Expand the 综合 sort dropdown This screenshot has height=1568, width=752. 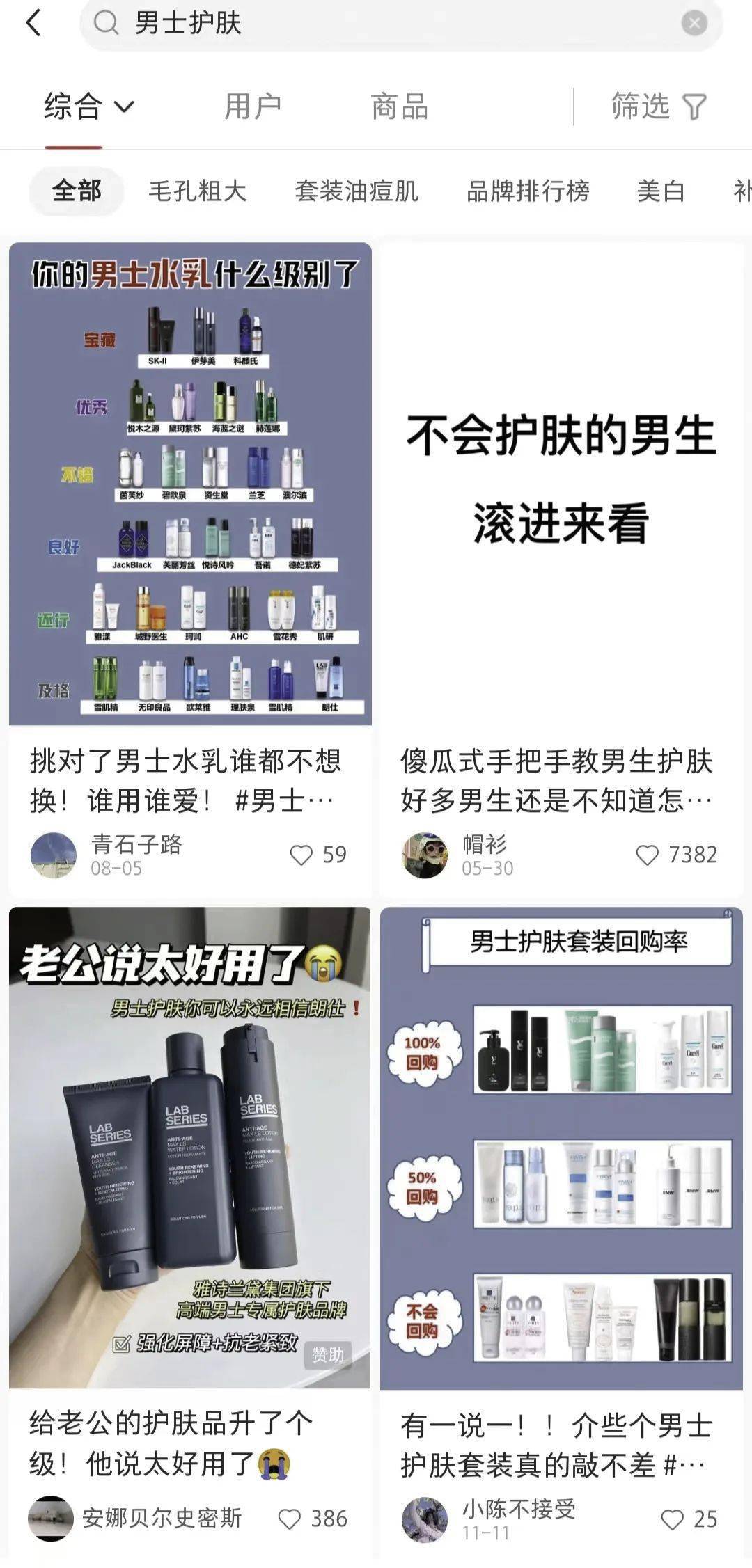(89, 106)
